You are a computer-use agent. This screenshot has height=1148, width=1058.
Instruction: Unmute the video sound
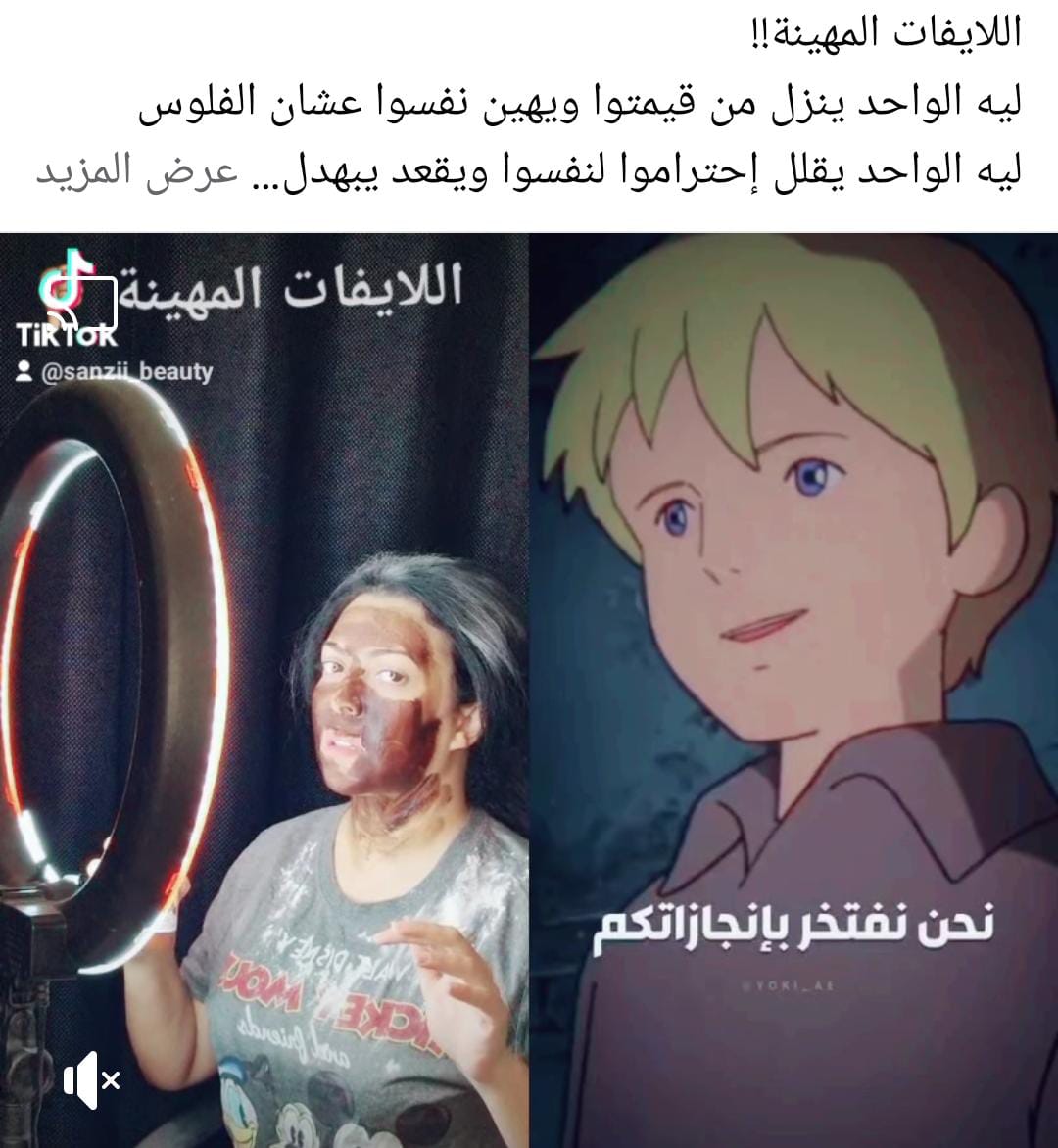coord(90,1080)
